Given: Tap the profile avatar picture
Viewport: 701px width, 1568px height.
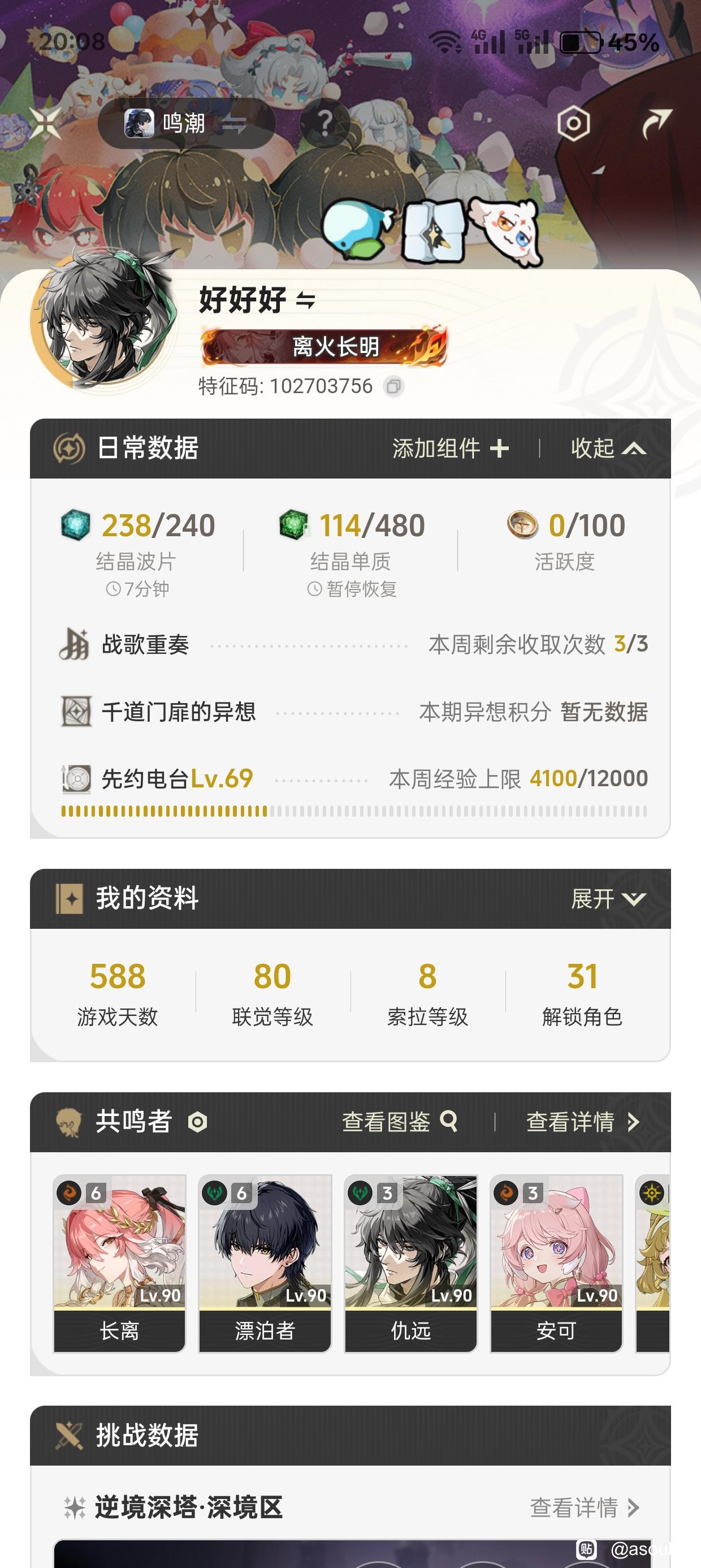Looking at the screenshot, I should tap(103, 320).
